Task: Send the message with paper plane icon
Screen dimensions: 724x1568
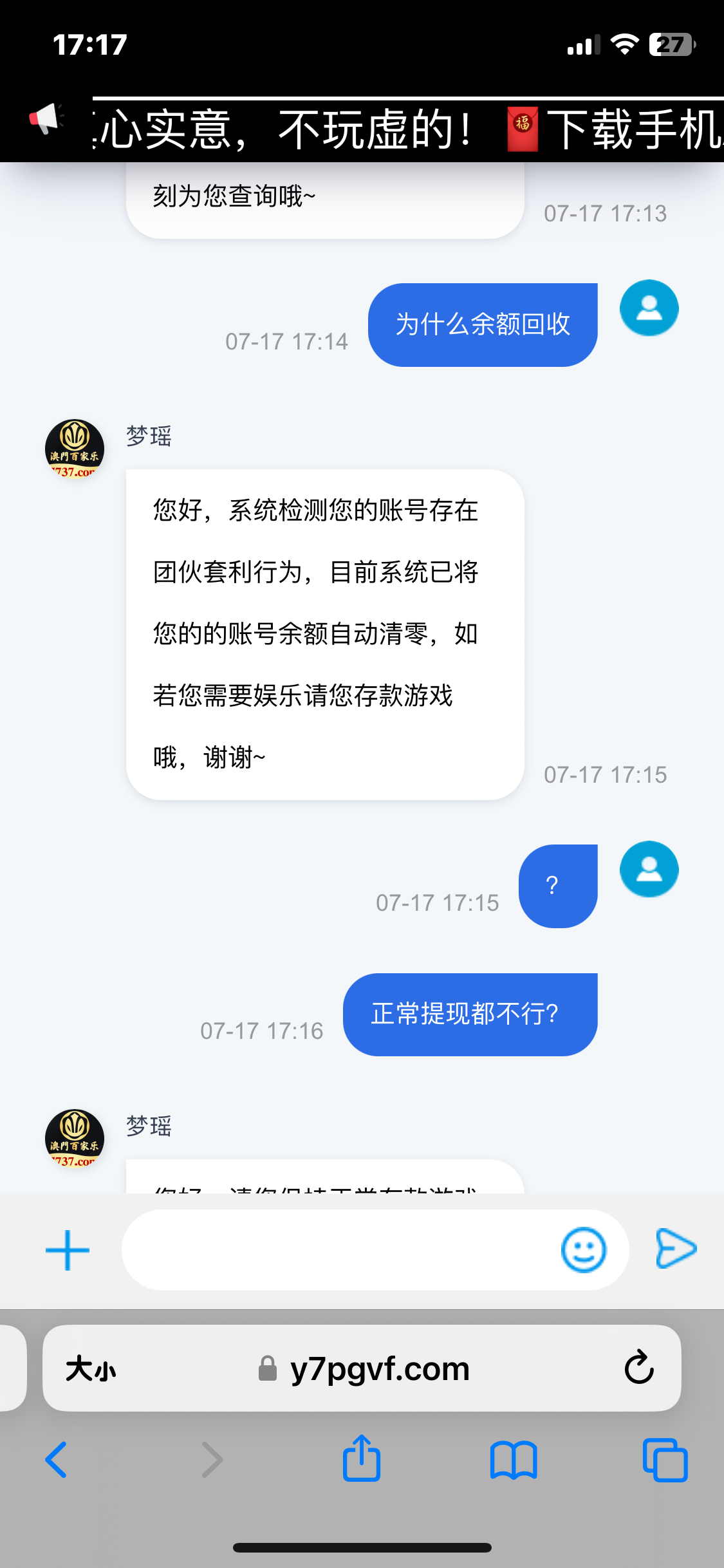Action: pos(676,1249)
